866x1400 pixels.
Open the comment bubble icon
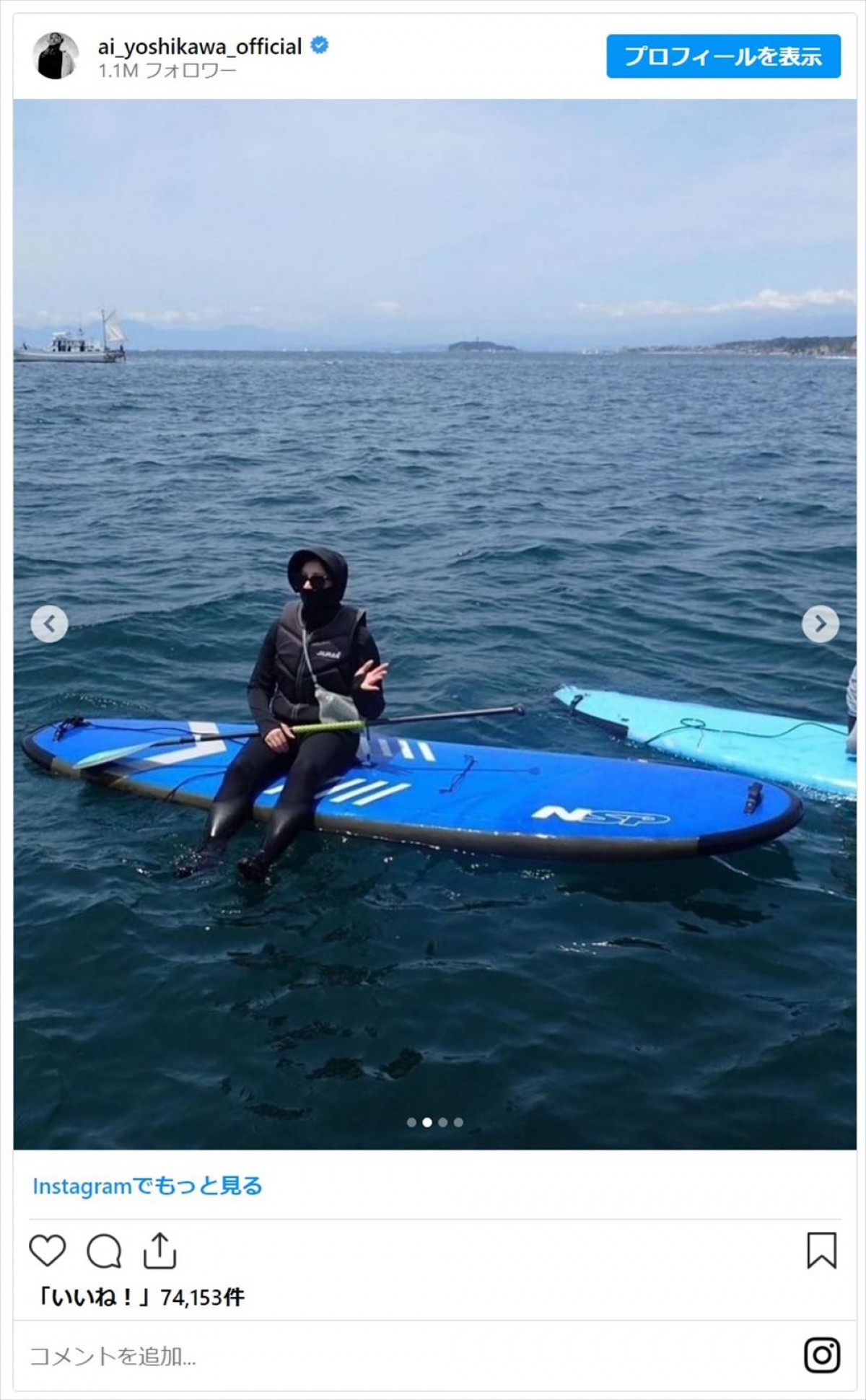click(104, 1251)
